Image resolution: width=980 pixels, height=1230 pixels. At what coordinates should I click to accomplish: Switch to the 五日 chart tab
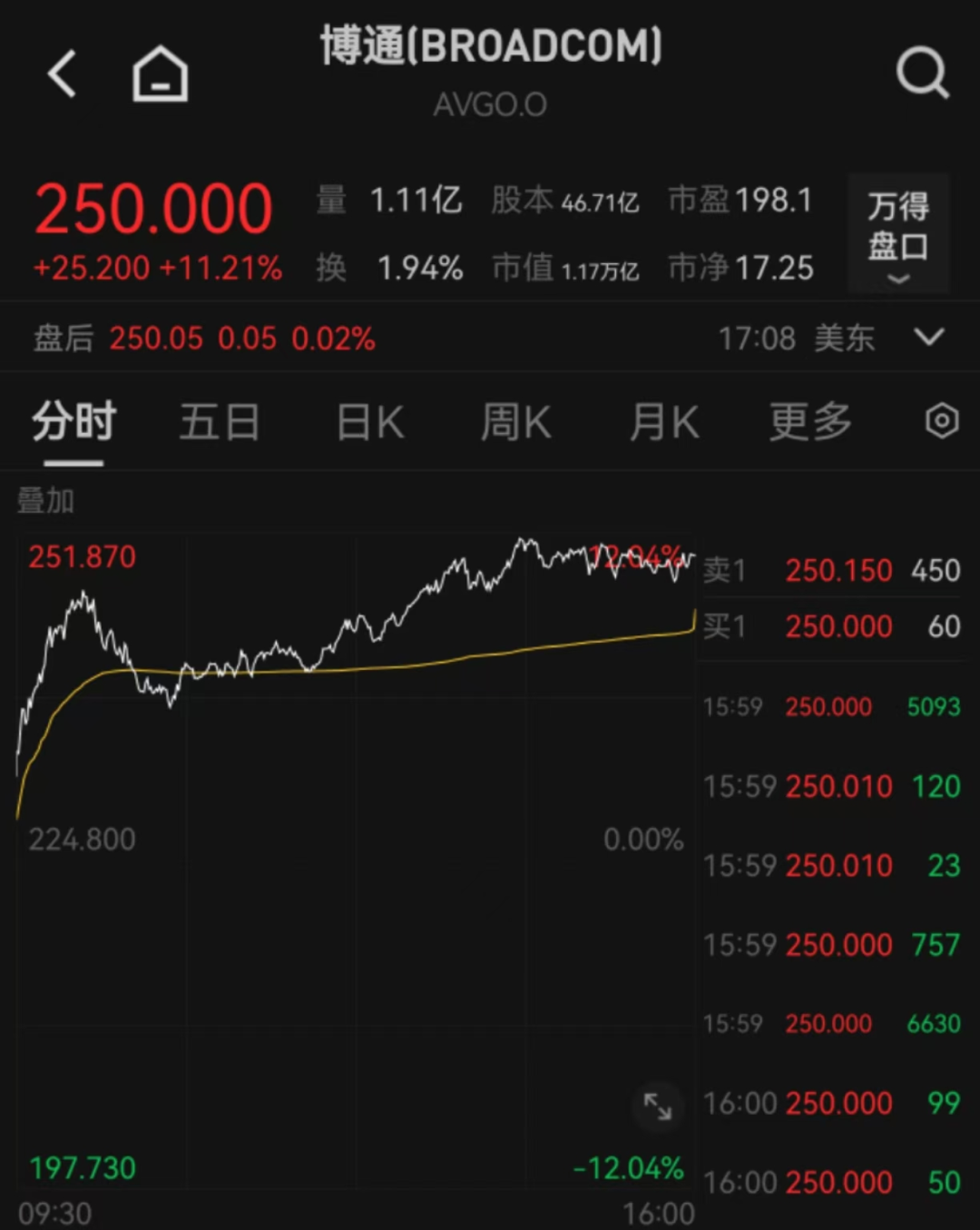220,422
